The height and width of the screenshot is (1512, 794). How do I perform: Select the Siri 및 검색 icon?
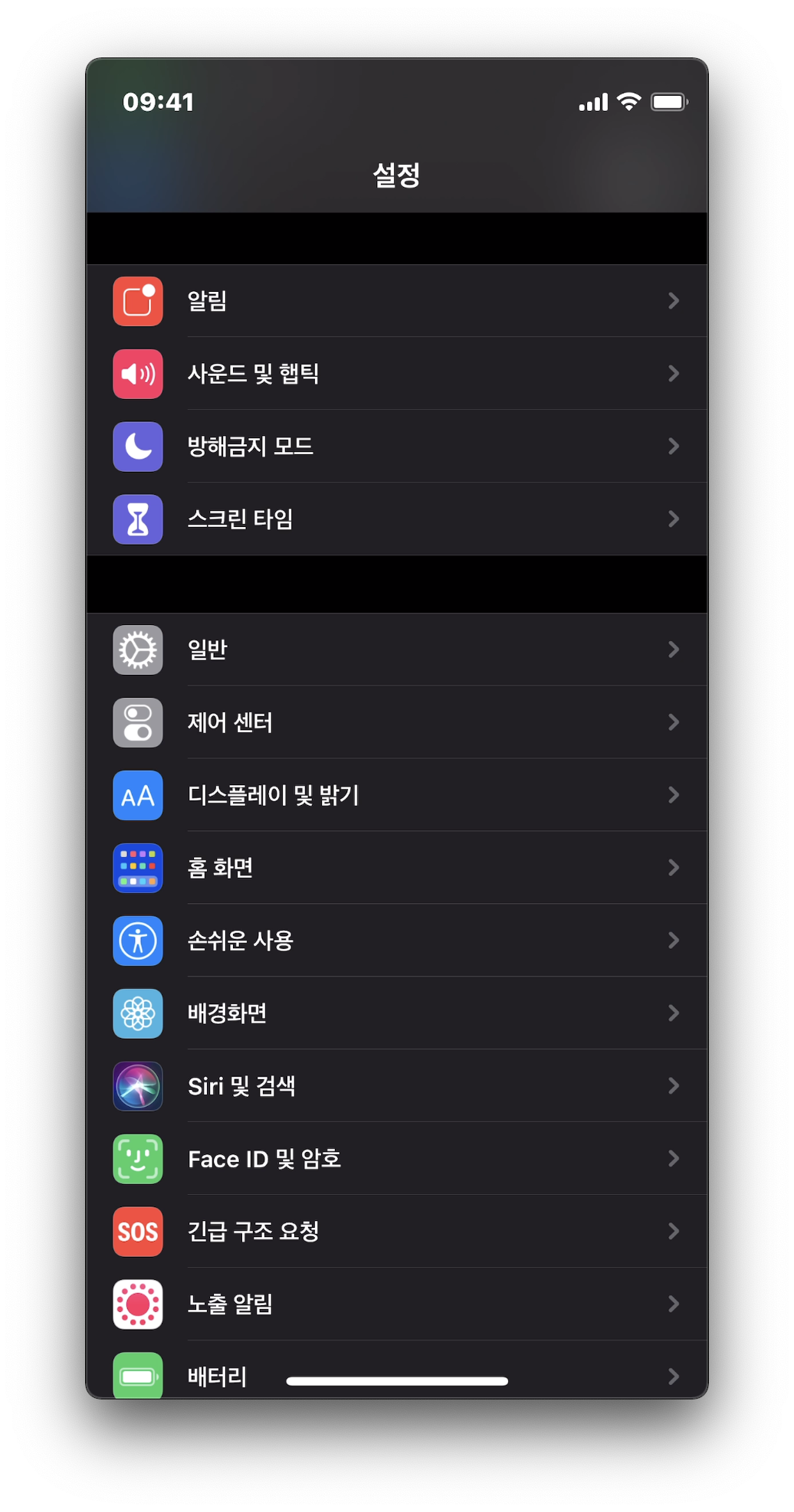(x=138, y=1086)
